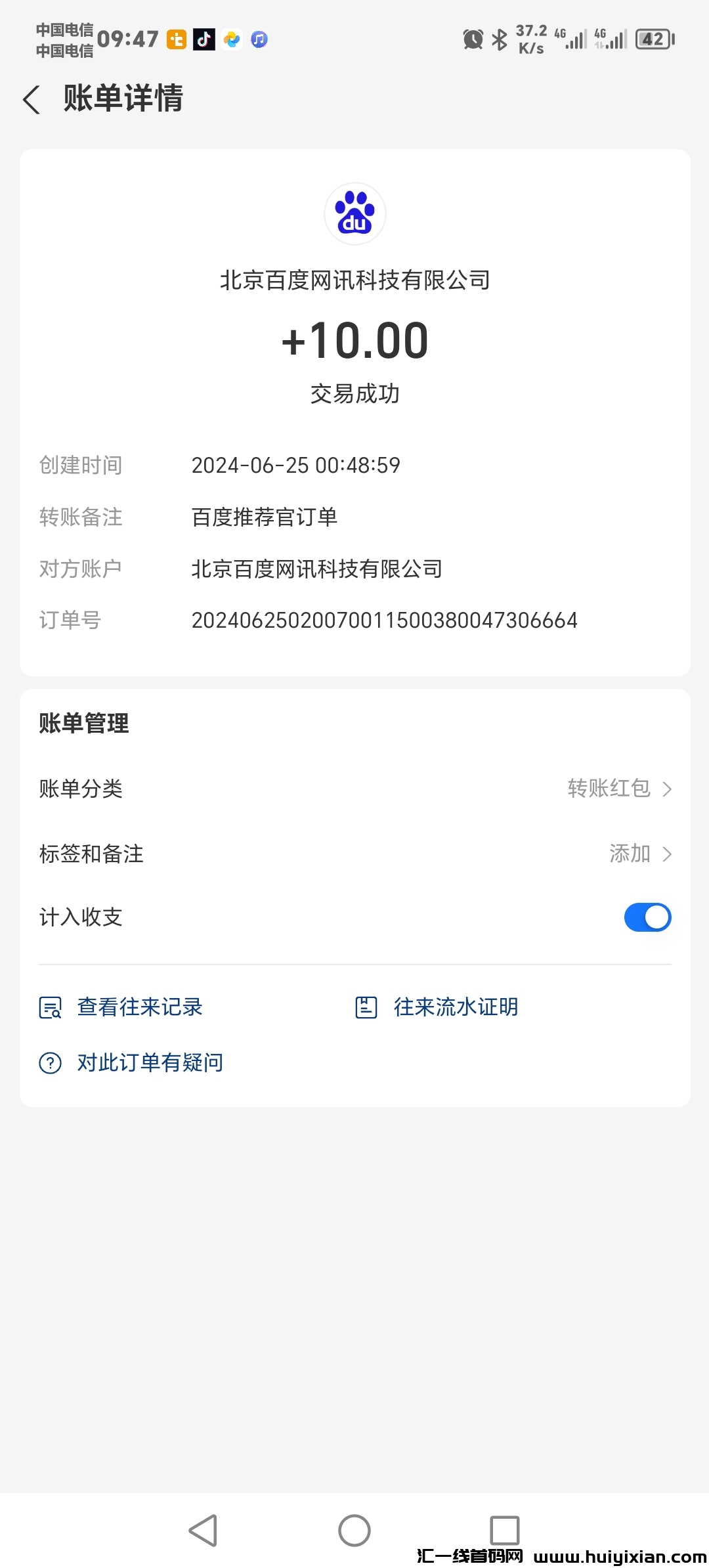Tap the back arrow beside 账单详情

31,100
